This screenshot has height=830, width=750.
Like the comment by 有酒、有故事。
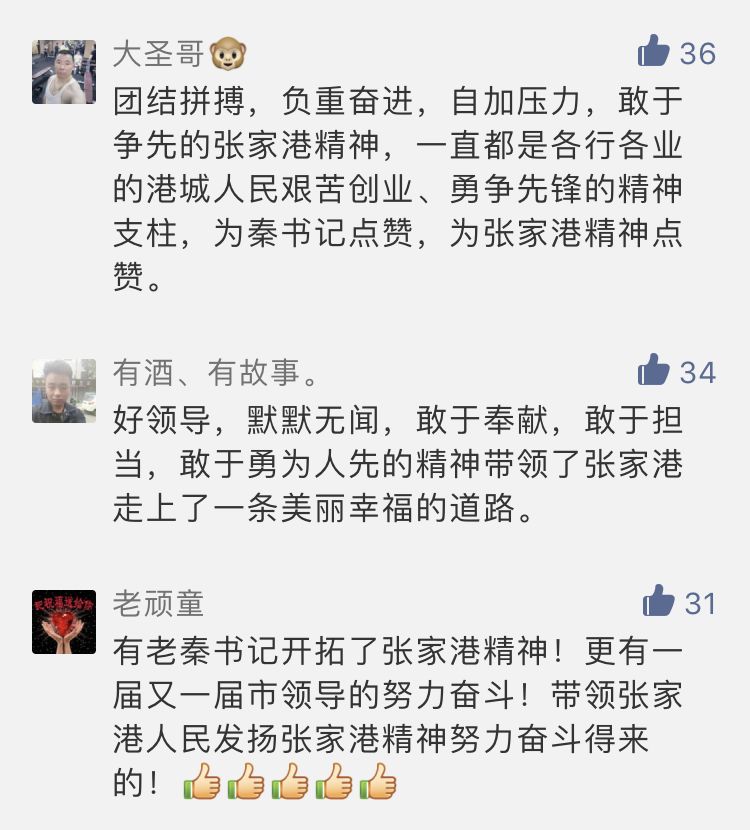point(654,371)
